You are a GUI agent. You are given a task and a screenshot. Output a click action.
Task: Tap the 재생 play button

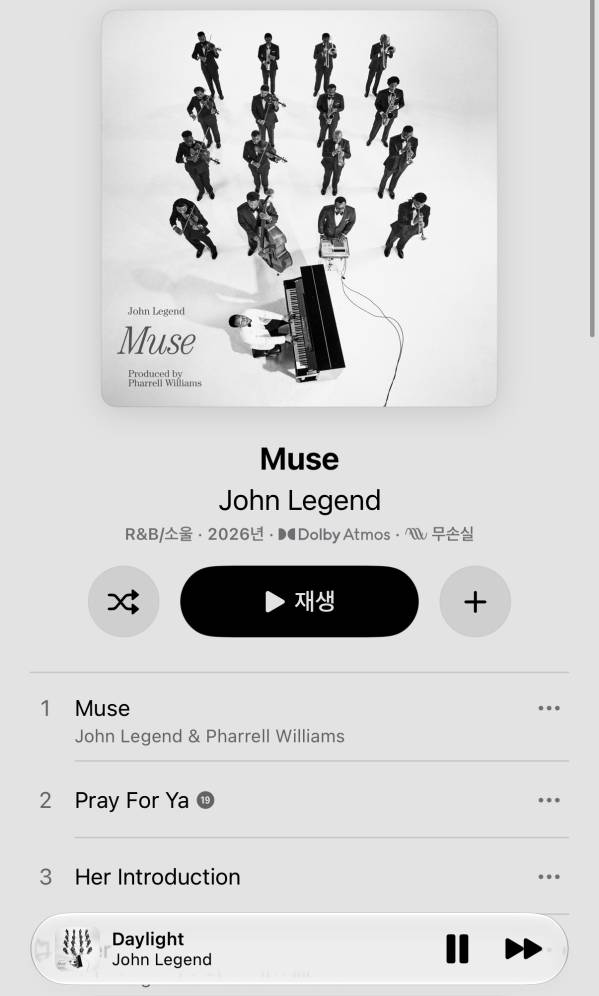(x=299, y=602)
